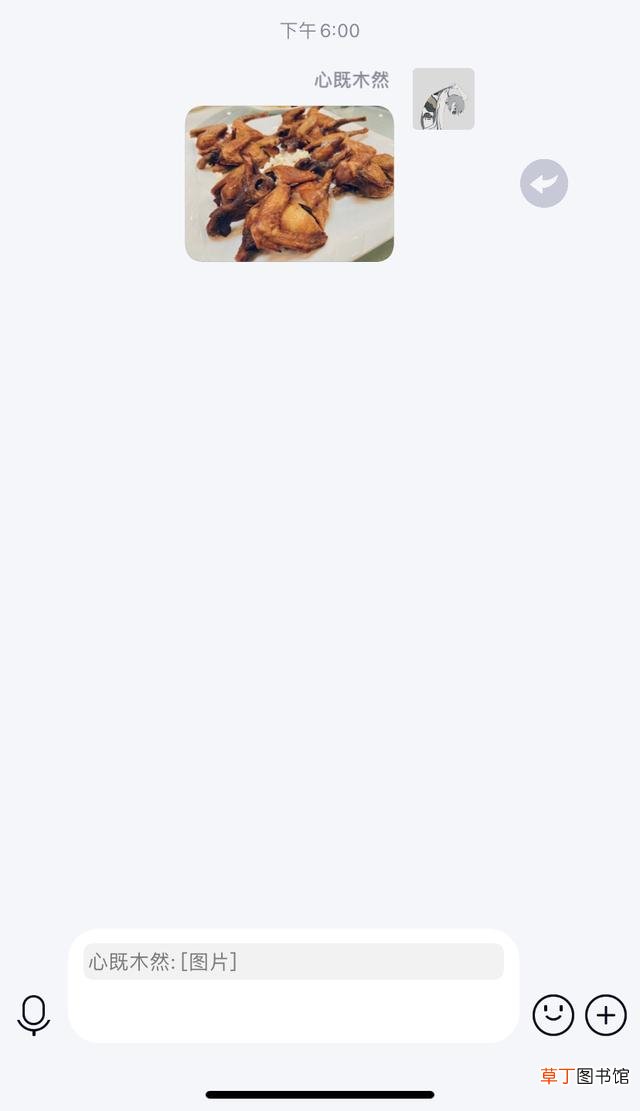Tap the quoted 心既木然: [图片] reply bar
640x1111 pixels.
point(293,961)
